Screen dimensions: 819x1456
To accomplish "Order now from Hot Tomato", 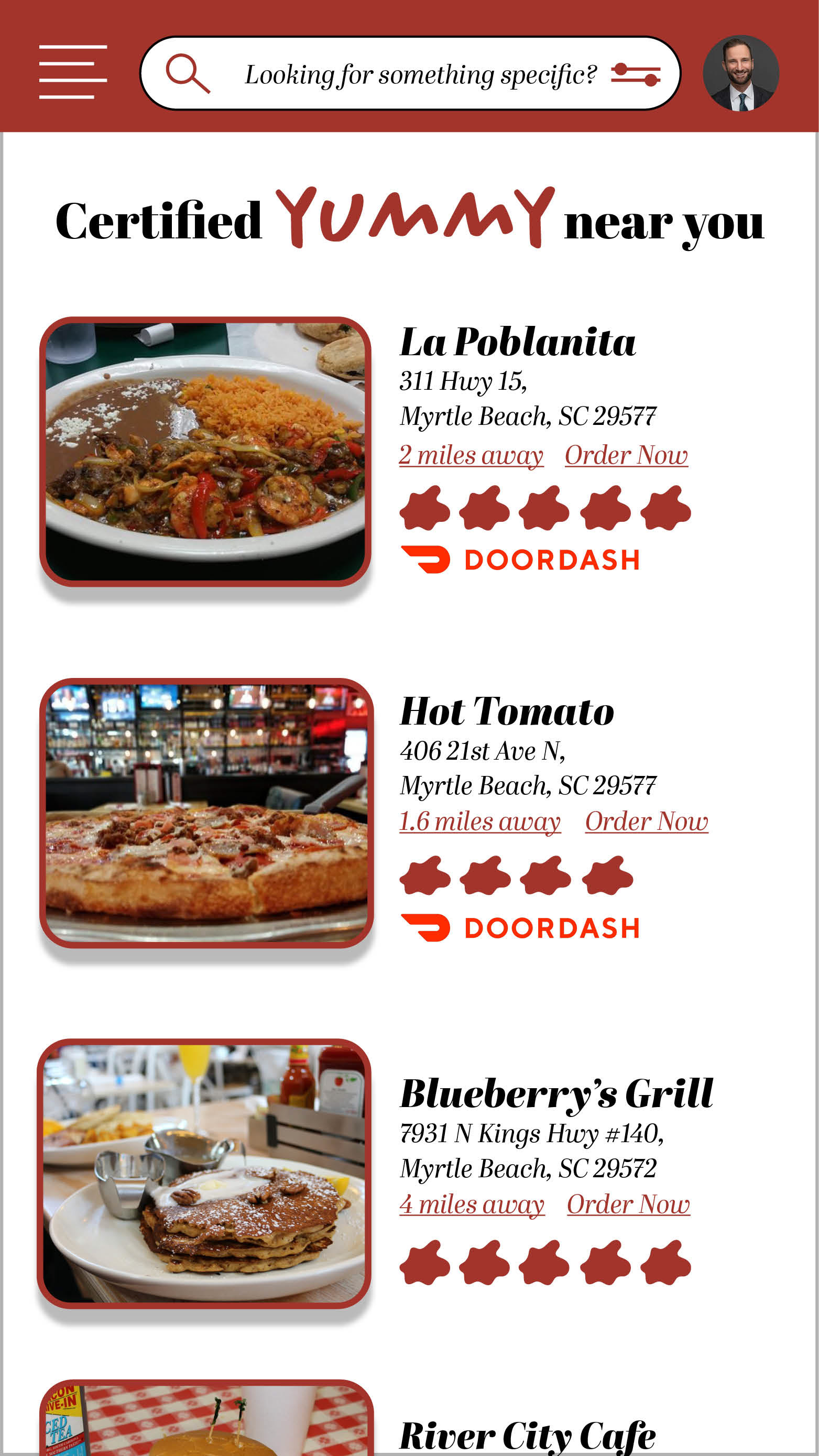I will [647, 822].
